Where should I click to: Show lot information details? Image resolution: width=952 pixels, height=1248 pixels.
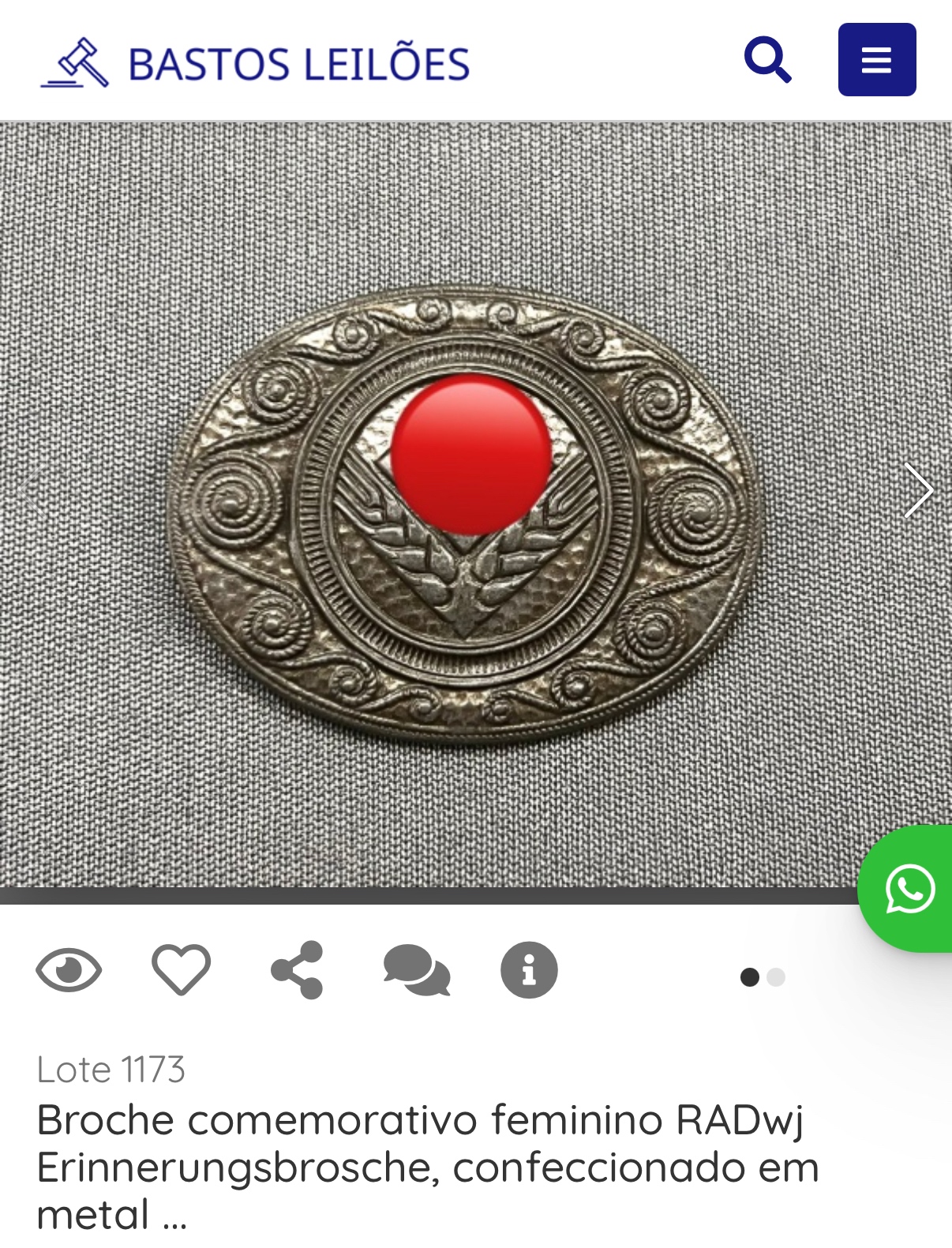click(529, 970)
